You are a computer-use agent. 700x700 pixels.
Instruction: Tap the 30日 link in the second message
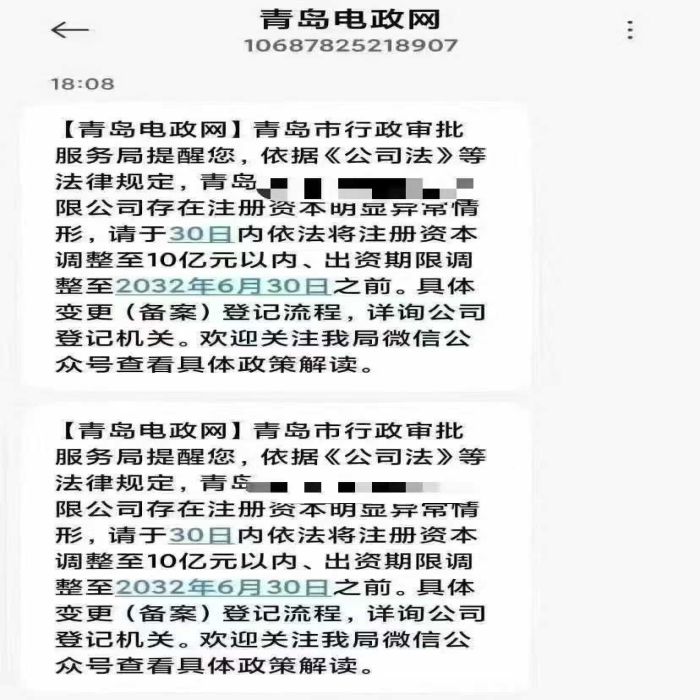200,536
